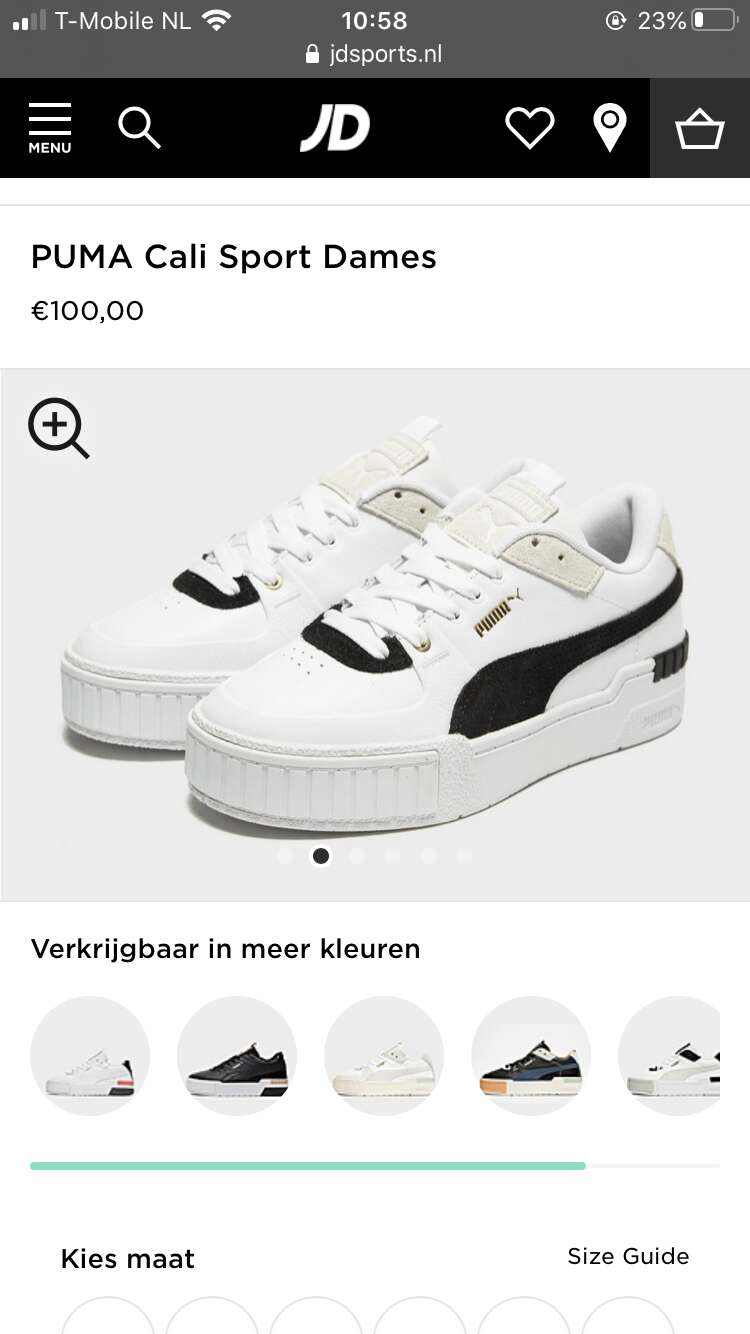The image size is (750, 1334).
Task: Open the hamburger MENU button
Action: [50, 128]
